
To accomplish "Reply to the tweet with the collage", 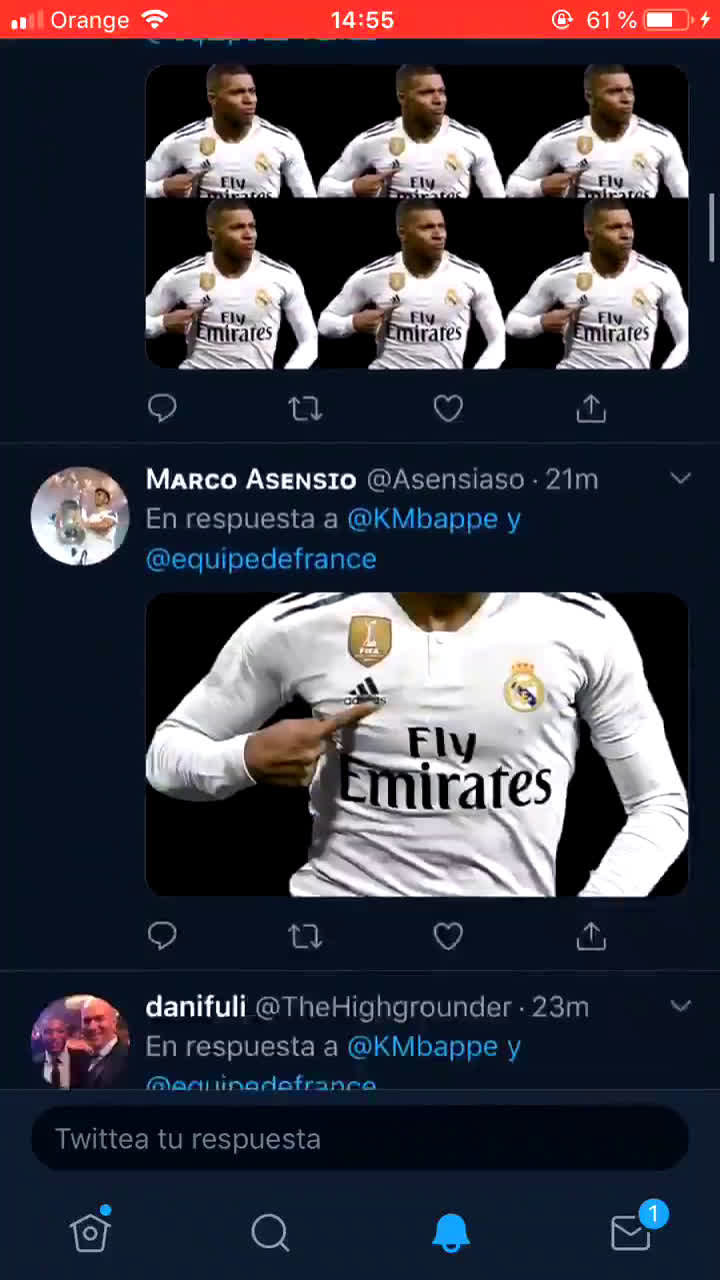I will pyautogui.click(x=162, y=408).
